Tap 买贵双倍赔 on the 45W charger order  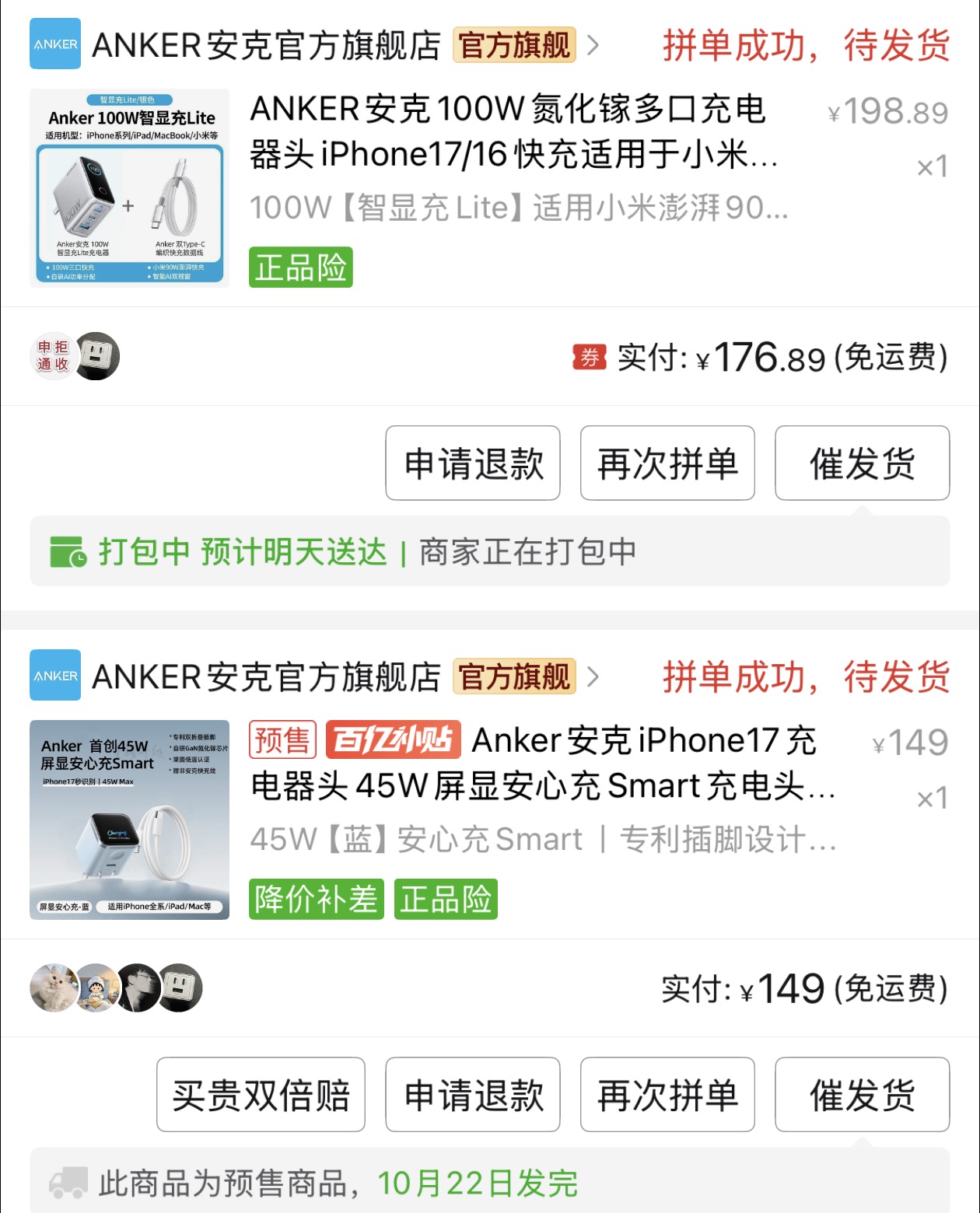pos(261,1095)
